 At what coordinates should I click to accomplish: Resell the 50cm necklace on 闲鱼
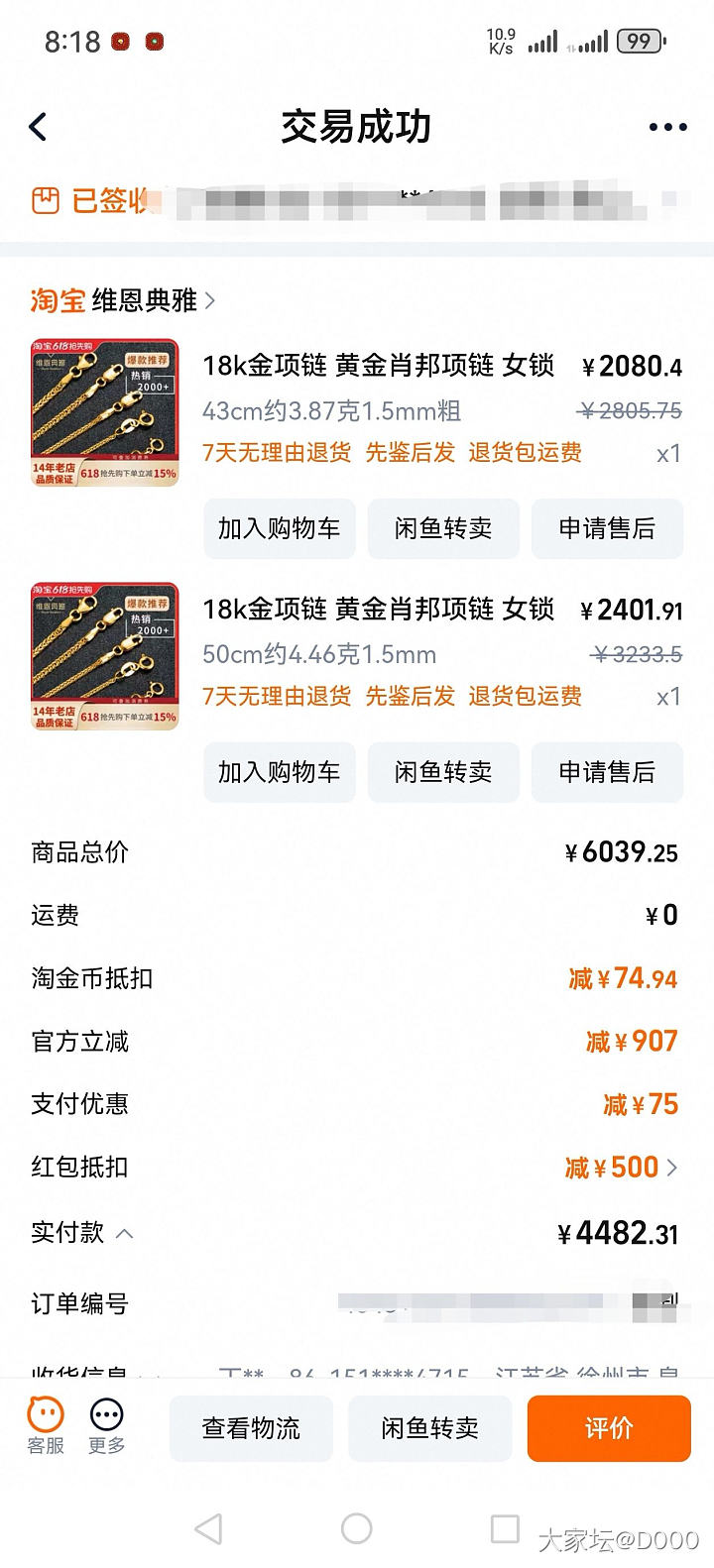pos(443,772)
